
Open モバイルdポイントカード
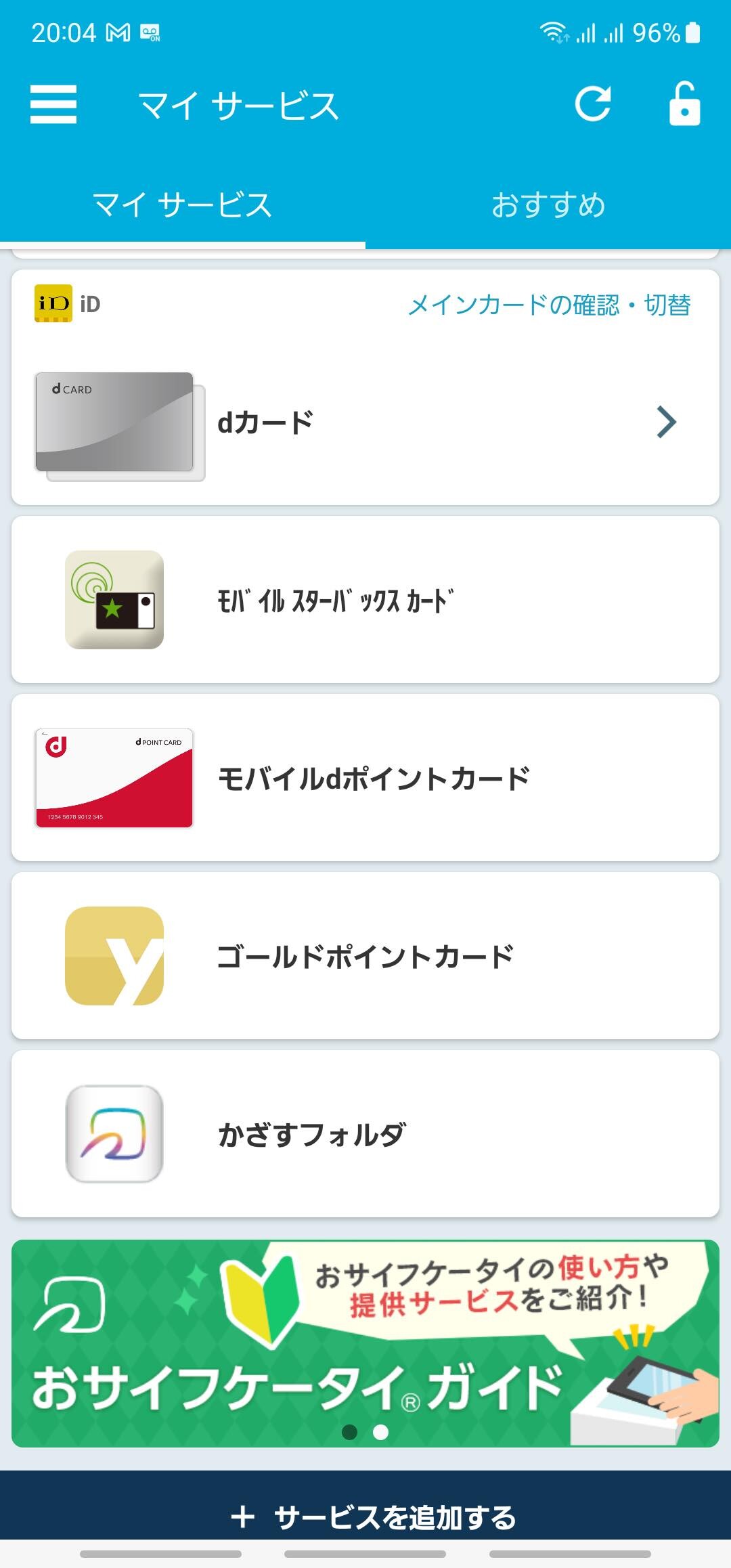[365, 778]
